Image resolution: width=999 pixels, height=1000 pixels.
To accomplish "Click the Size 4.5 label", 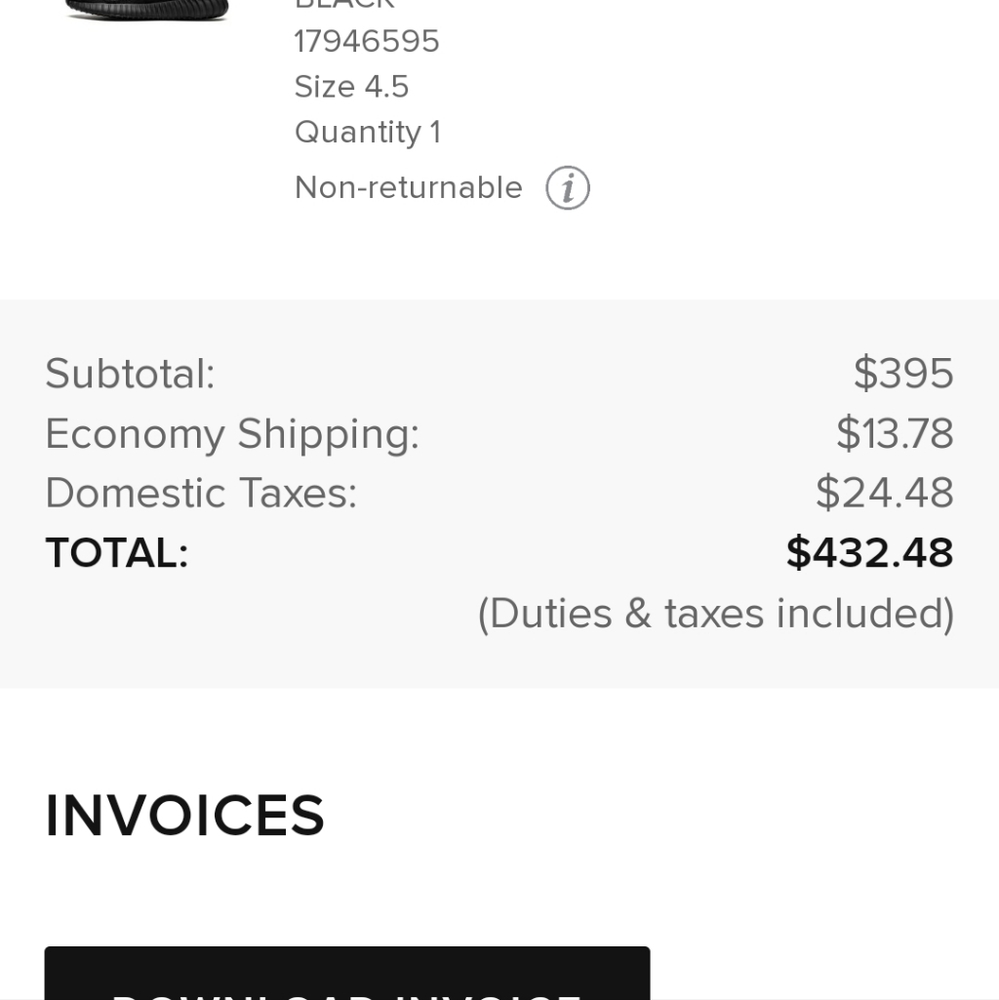I will click(x=351, y=86).
